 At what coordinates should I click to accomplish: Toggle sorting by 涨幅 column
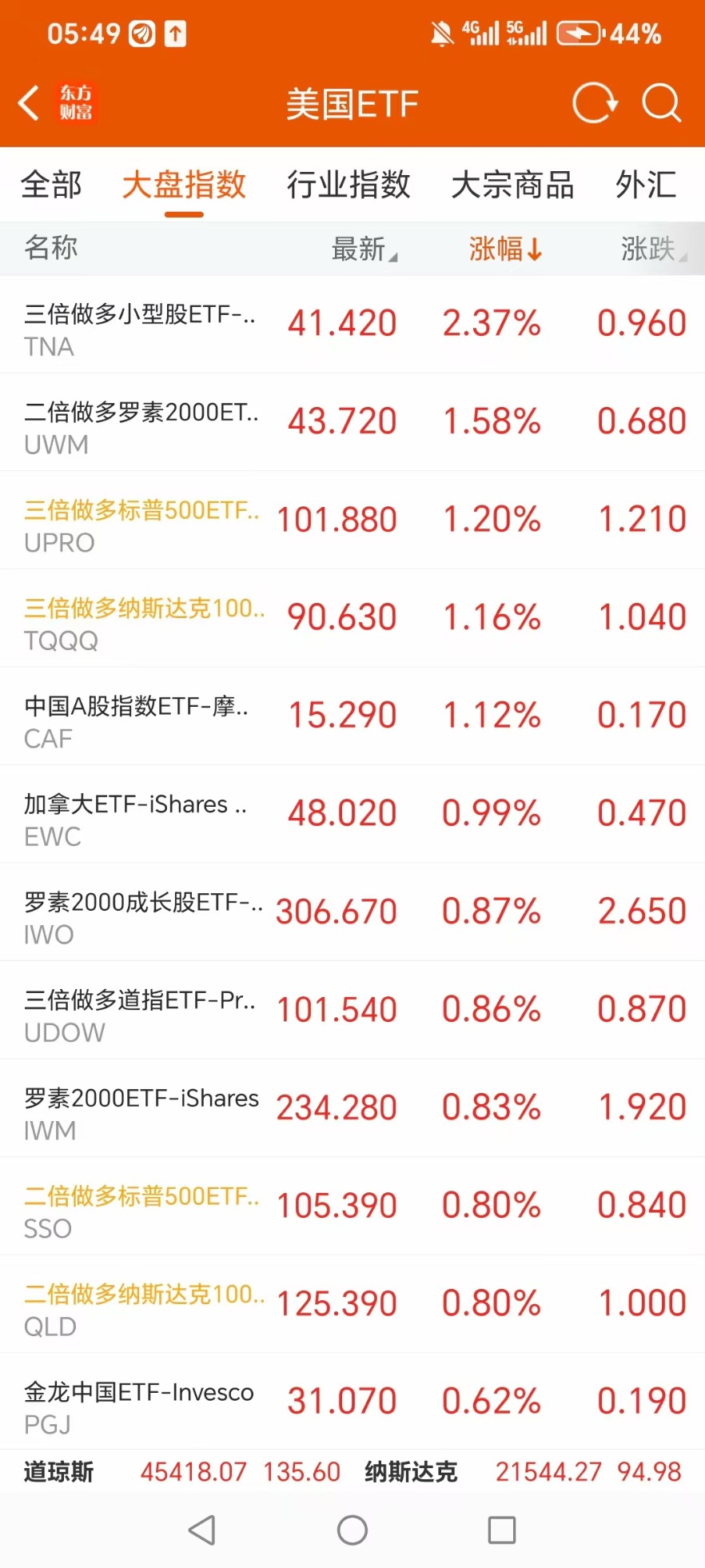[505, 249]
